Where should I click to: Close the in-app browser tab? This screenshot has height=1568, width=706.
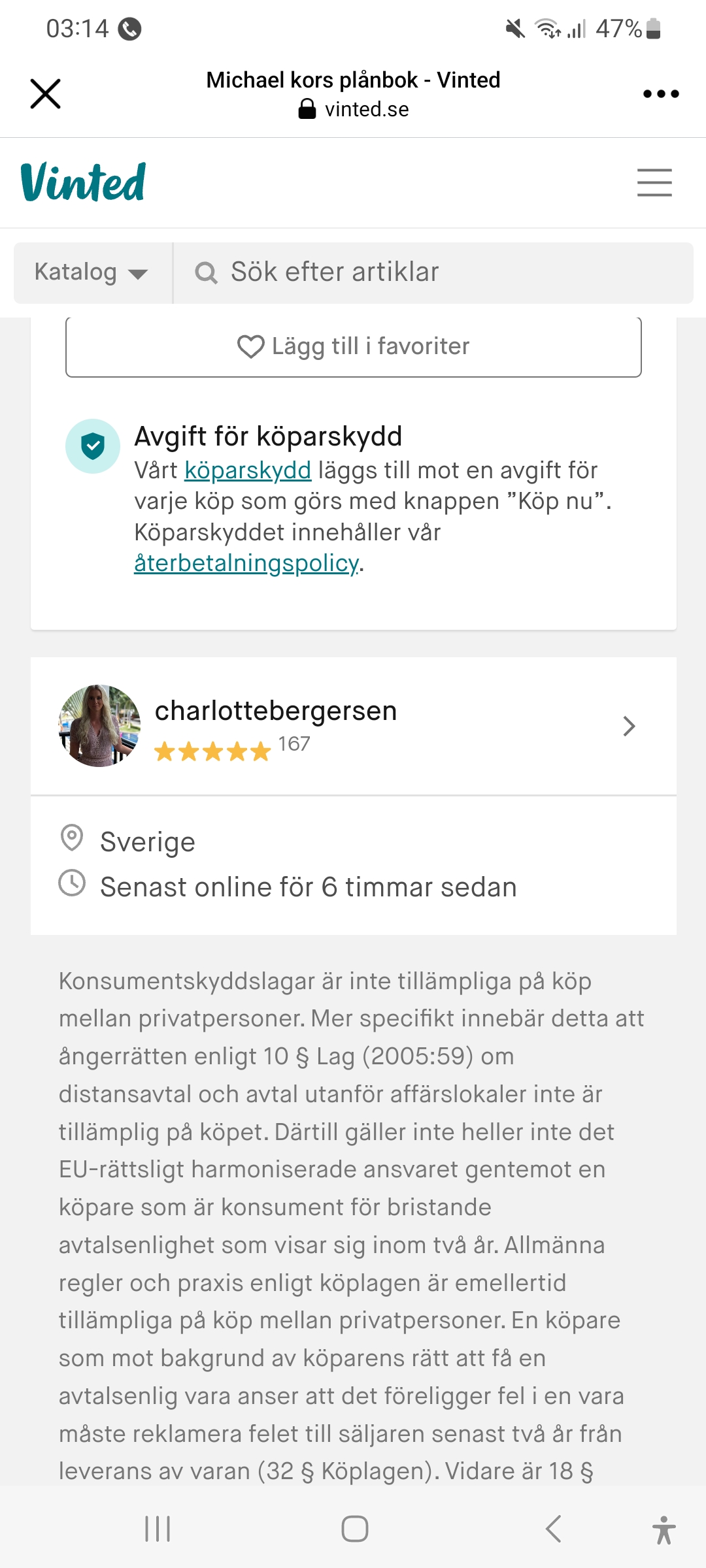pos(45,93)
